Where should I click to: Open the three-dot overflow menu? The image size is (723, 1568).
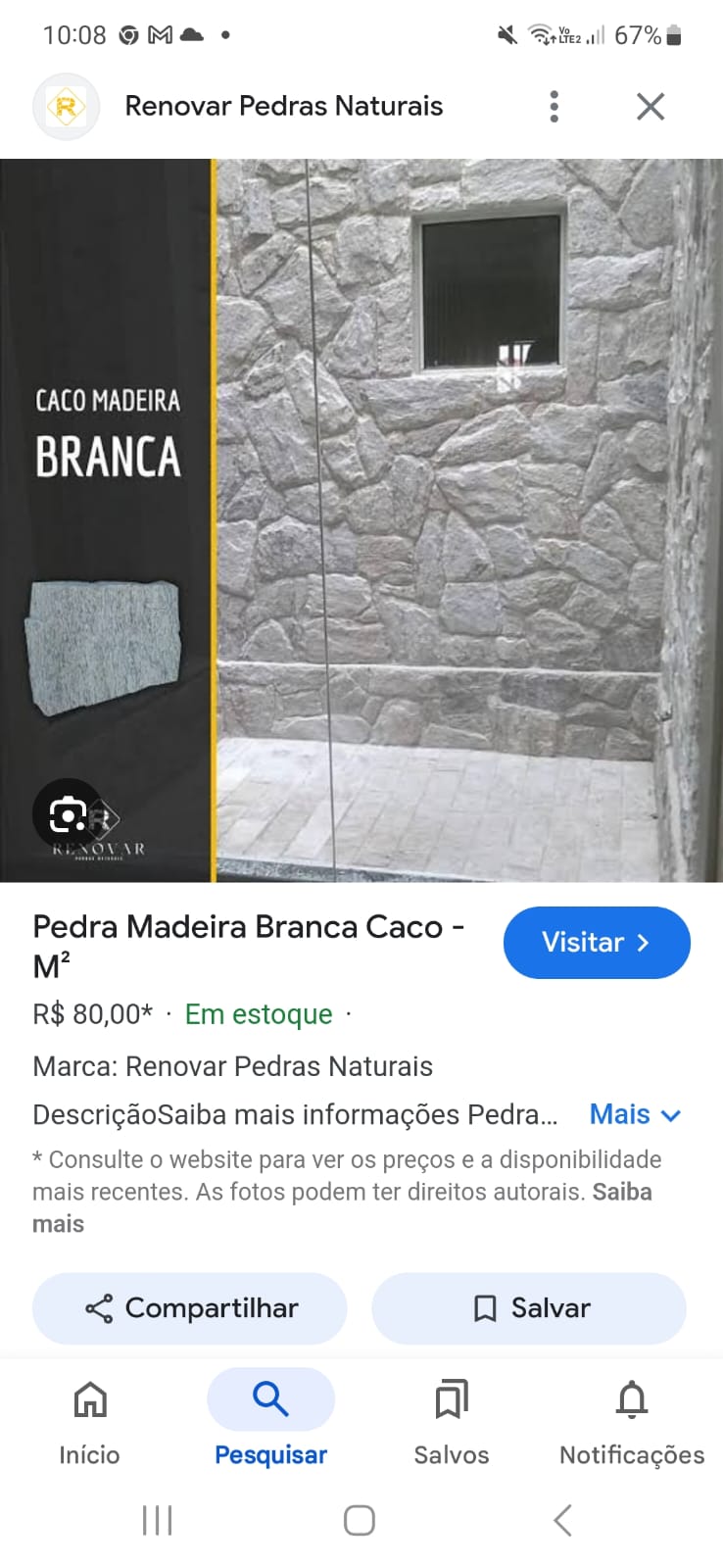pos(553,106)
